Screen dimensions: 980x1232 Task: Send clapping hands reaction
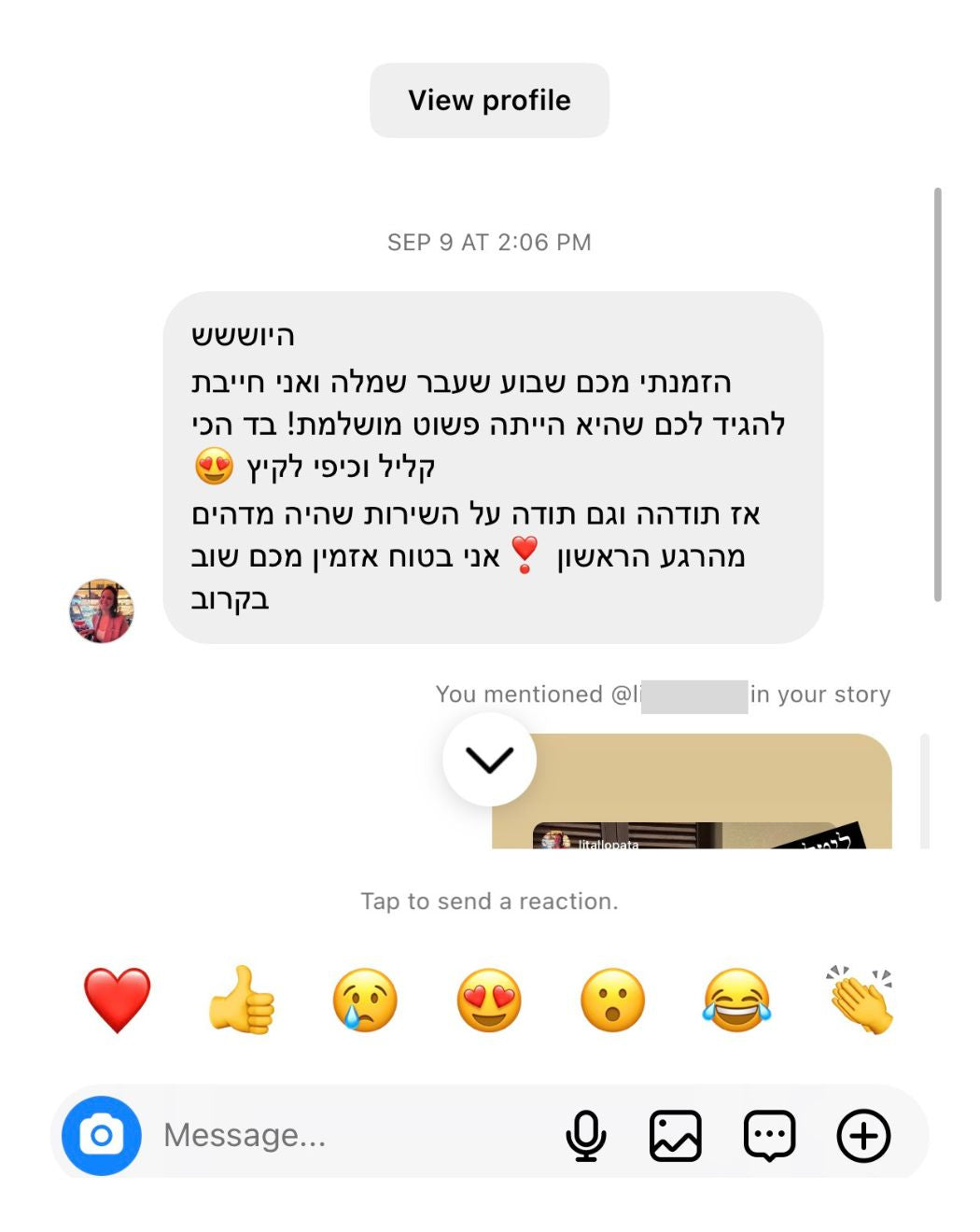(x=861, y=1000)
